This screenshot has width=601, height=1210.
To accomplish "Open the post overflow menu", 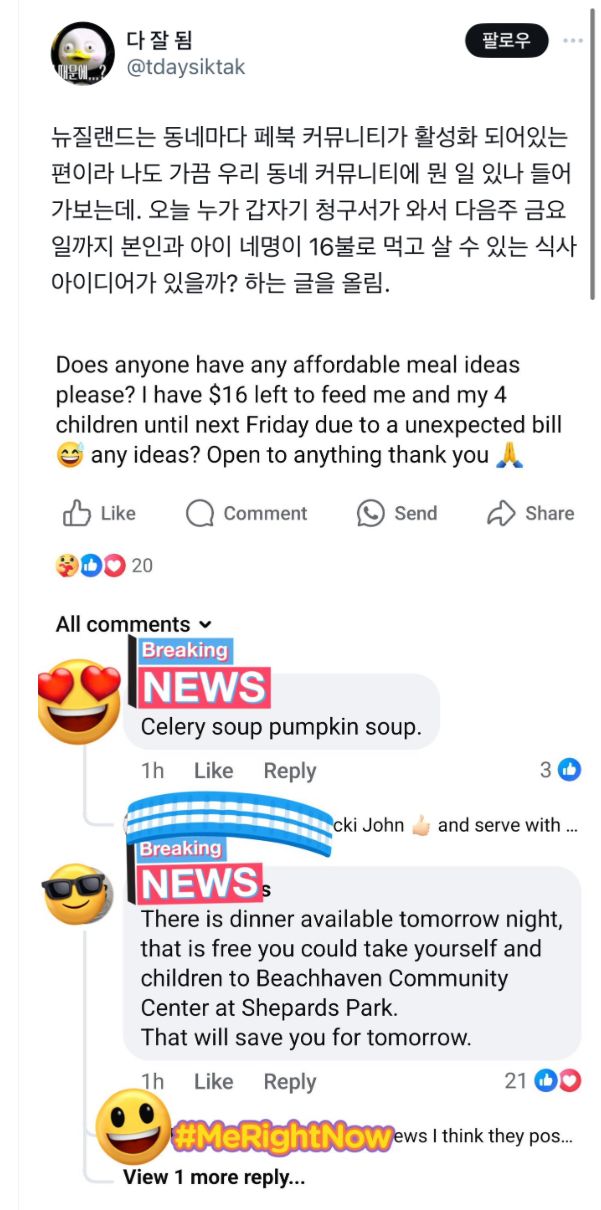I will click(x=573, y=41).
